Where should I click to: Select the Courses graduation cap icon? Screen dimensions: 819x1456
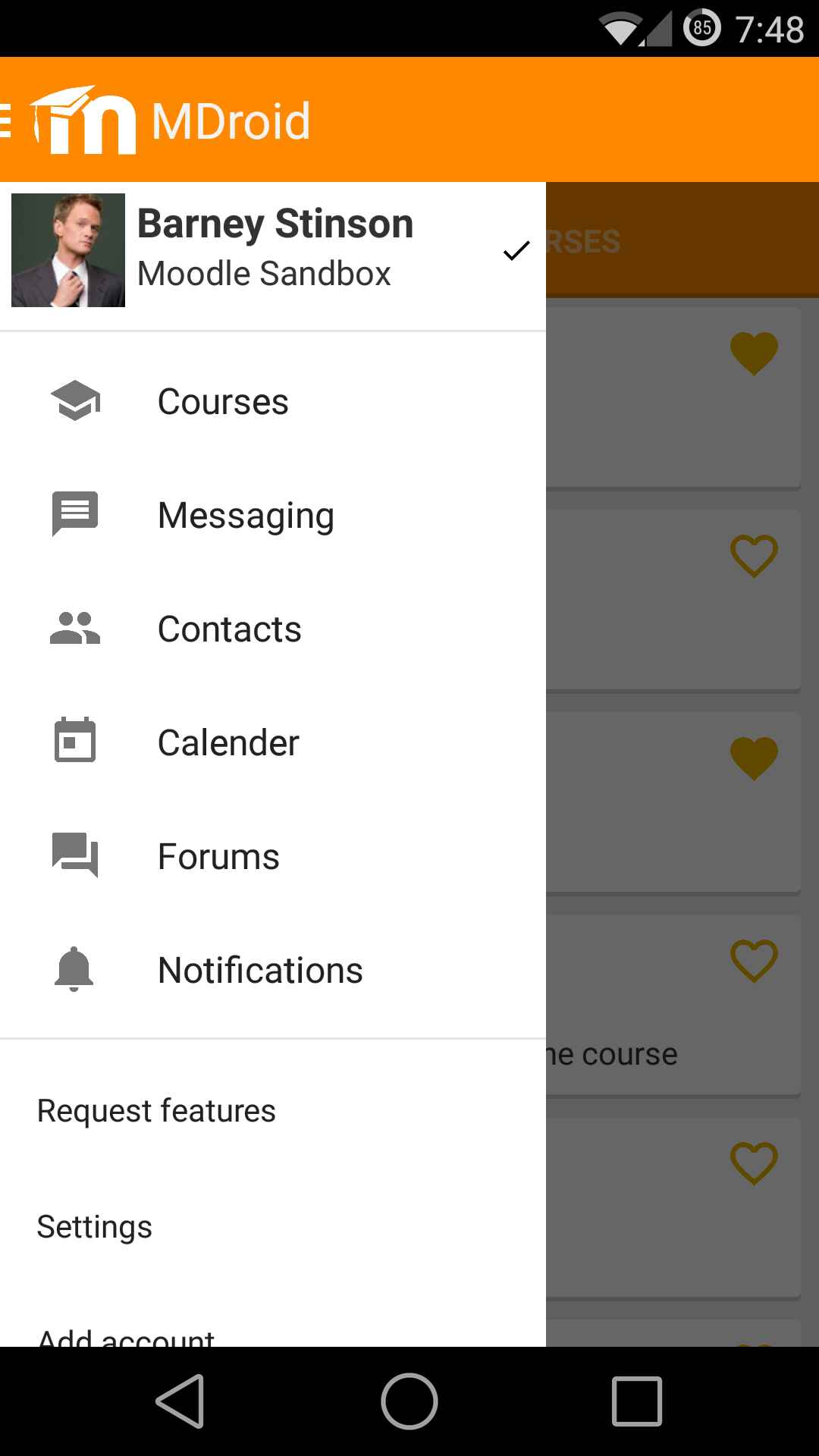pyautogui.click(x=74, y=401)
